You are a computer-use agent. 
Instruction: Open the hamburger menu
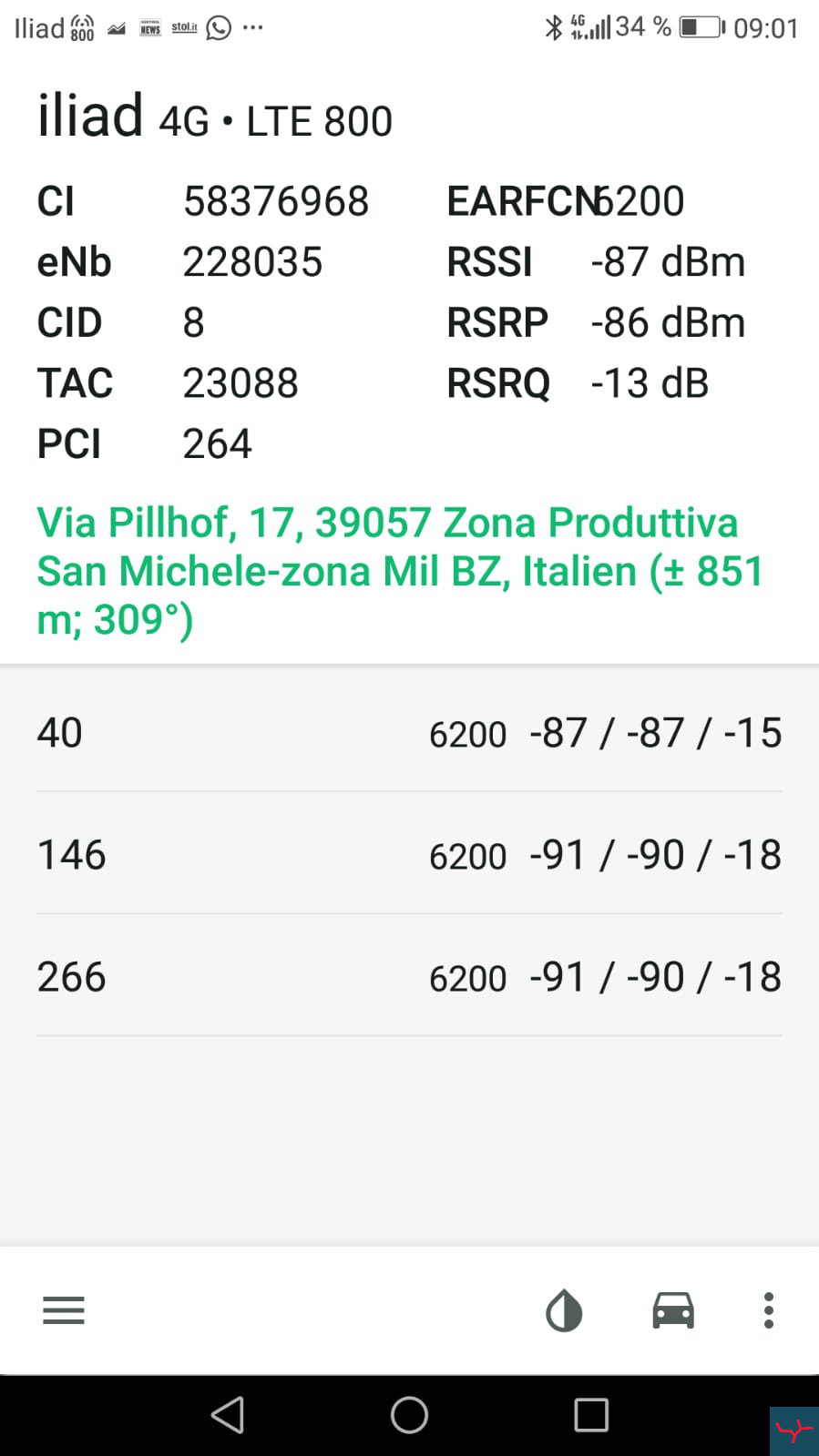click(64, 1310)
